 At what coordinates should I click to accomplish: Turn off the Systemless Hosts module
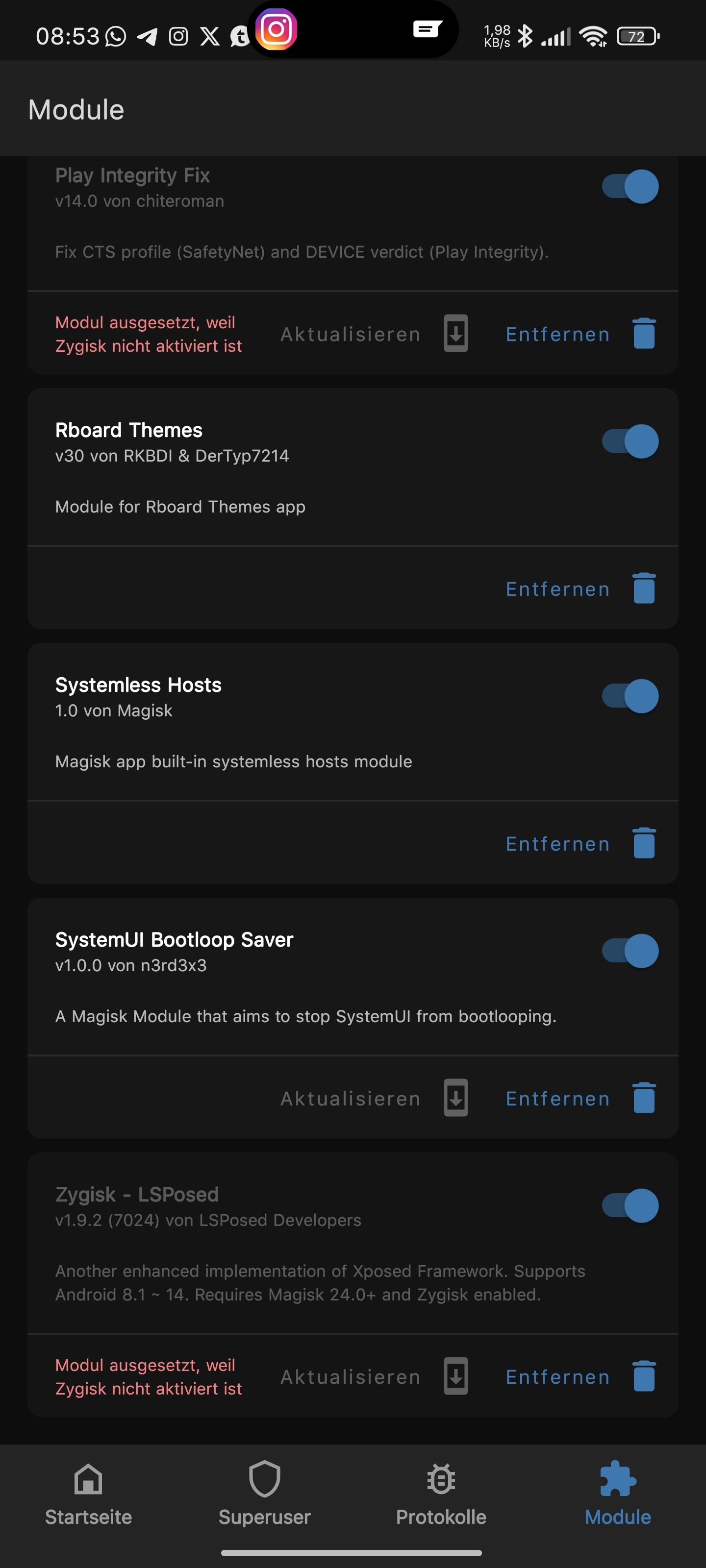coord(630,696)
